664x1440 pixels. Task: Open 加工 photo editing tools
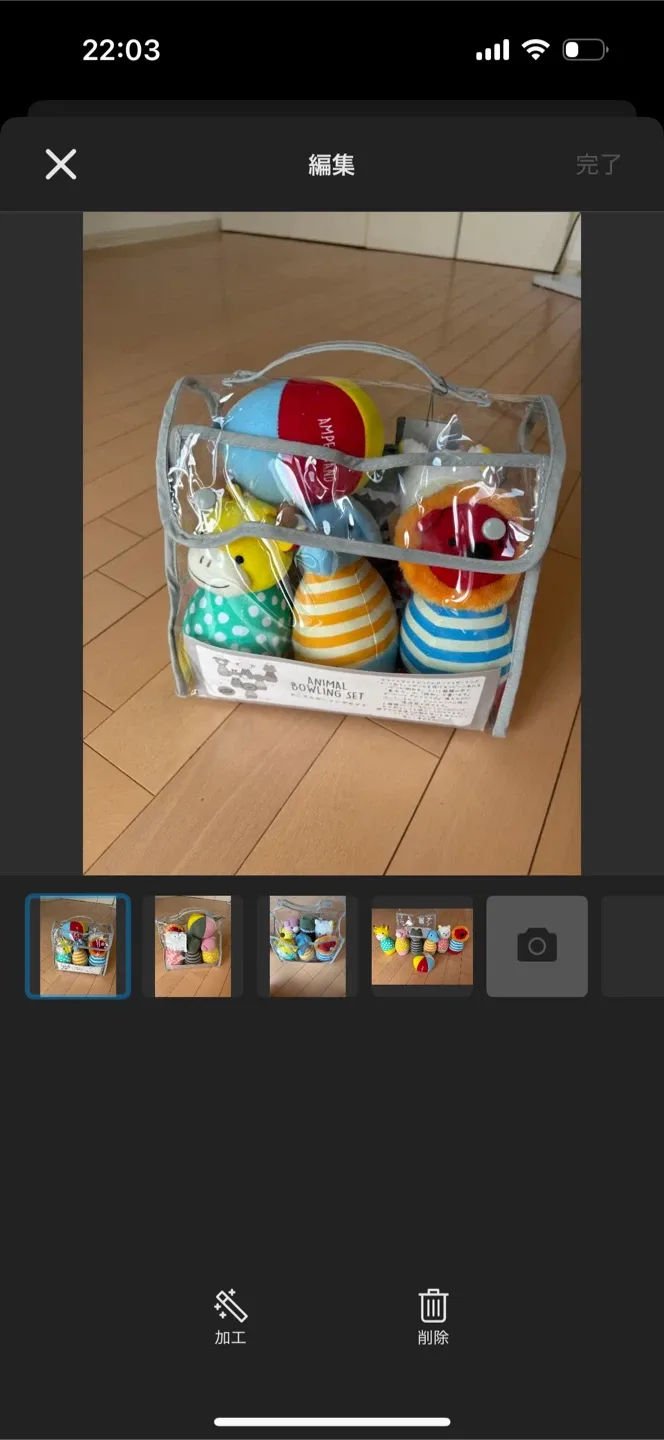tap(231, 1316)
